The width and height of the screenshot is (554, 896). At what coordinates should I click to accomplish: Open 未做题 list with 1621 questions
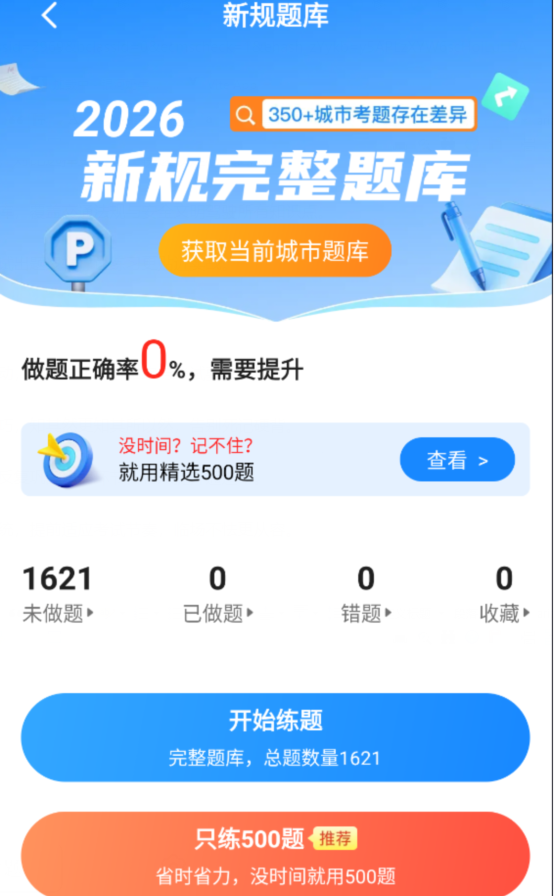58,594
